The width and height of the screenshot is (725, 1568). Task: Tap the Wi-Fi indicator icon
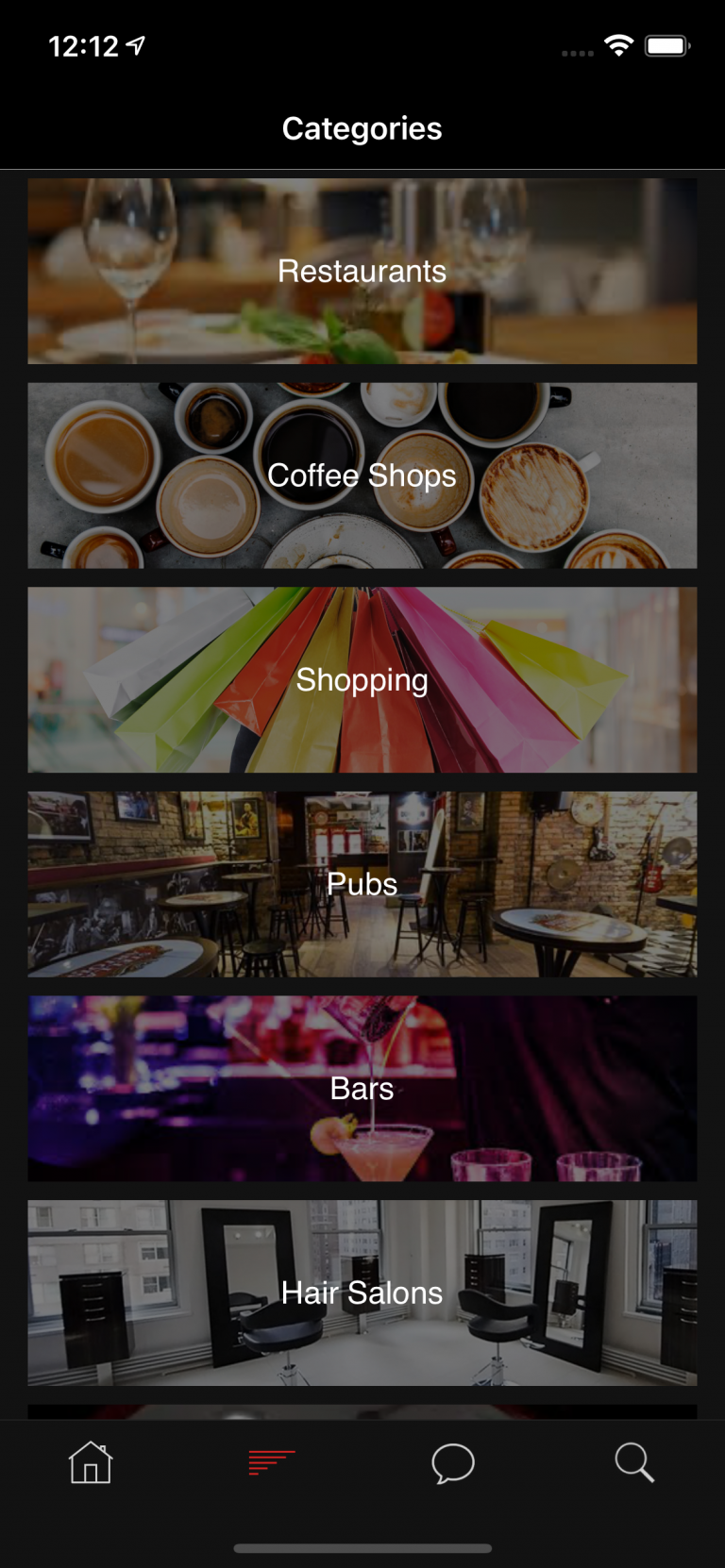618,44
